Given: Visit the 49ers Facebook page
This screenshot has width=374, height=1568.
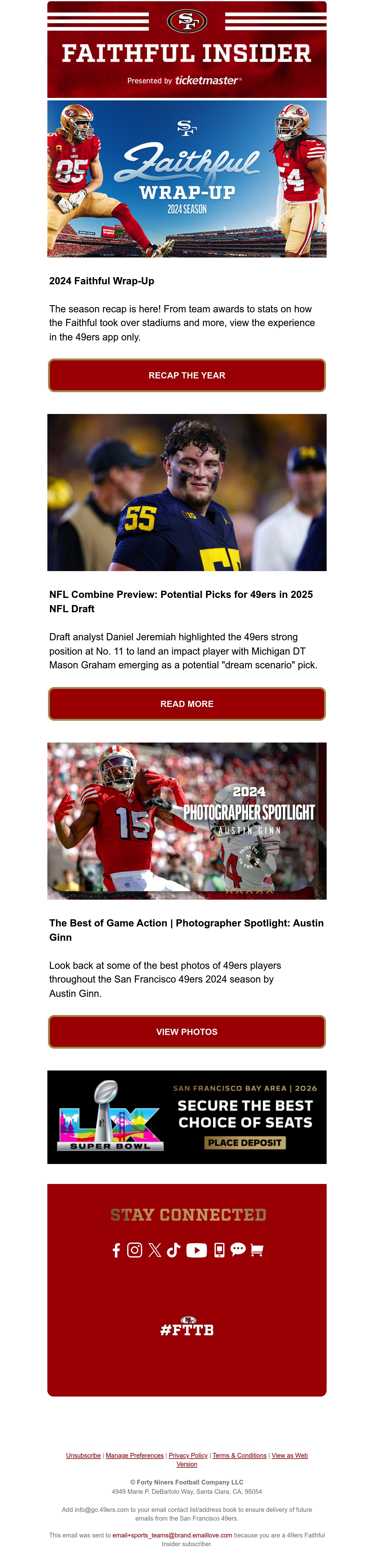Looking at the screenshot, I should click(116, 1250).
